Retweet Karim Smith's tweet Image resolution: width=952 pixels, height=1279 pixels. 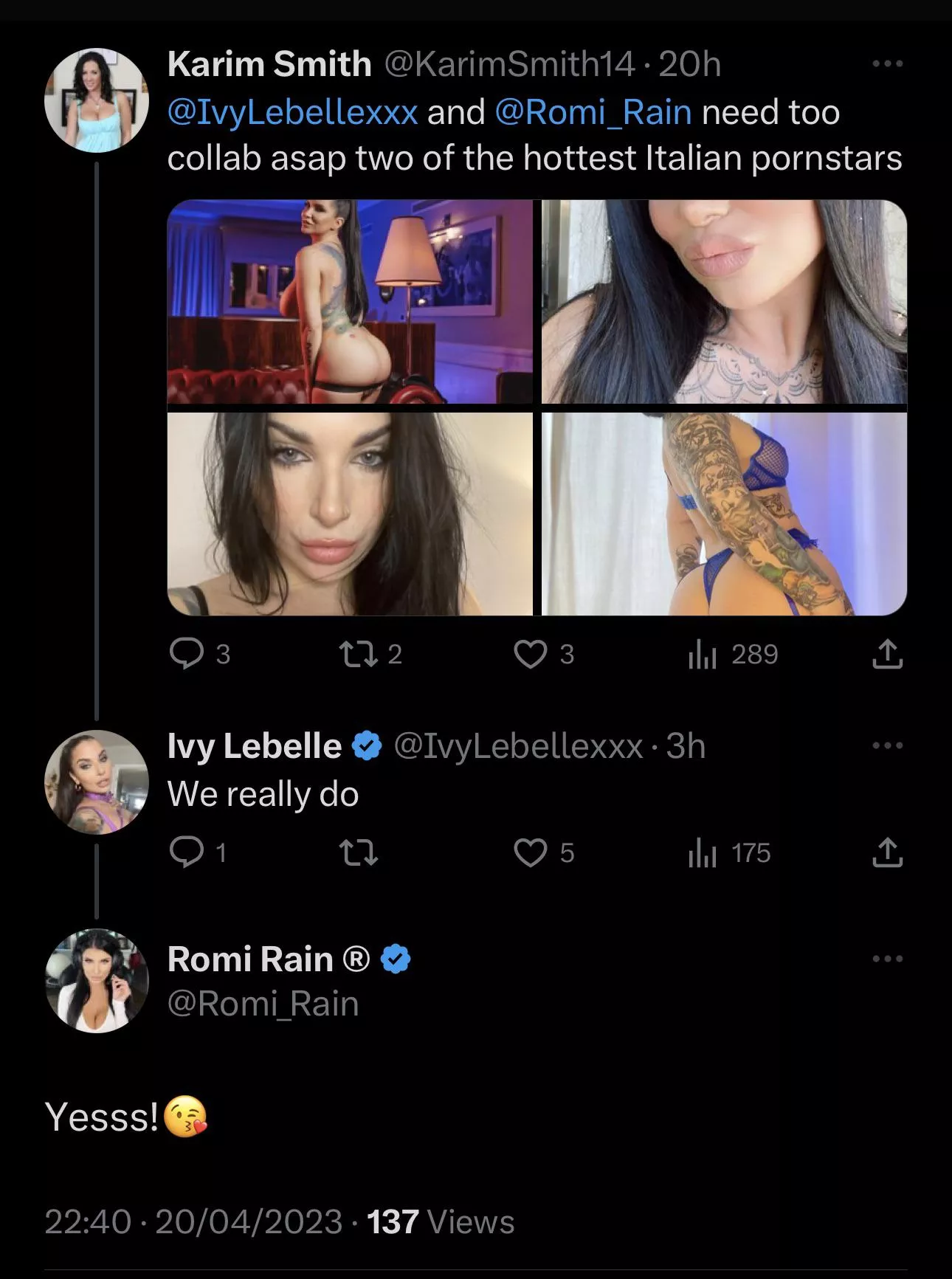point(358,654)
